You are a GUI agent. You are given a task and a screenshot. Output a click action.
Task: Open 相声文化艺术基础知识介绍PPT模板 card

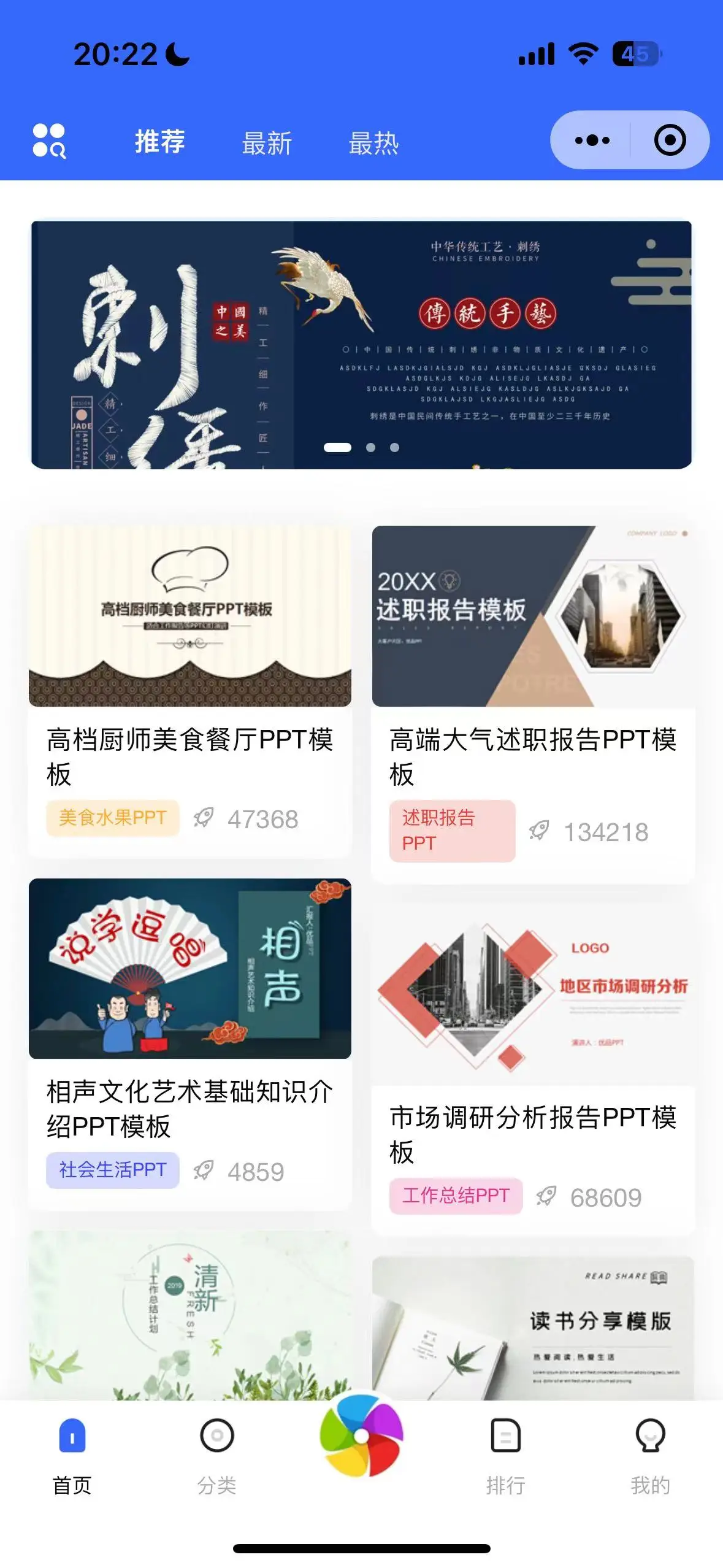click(x=189, y=968)
